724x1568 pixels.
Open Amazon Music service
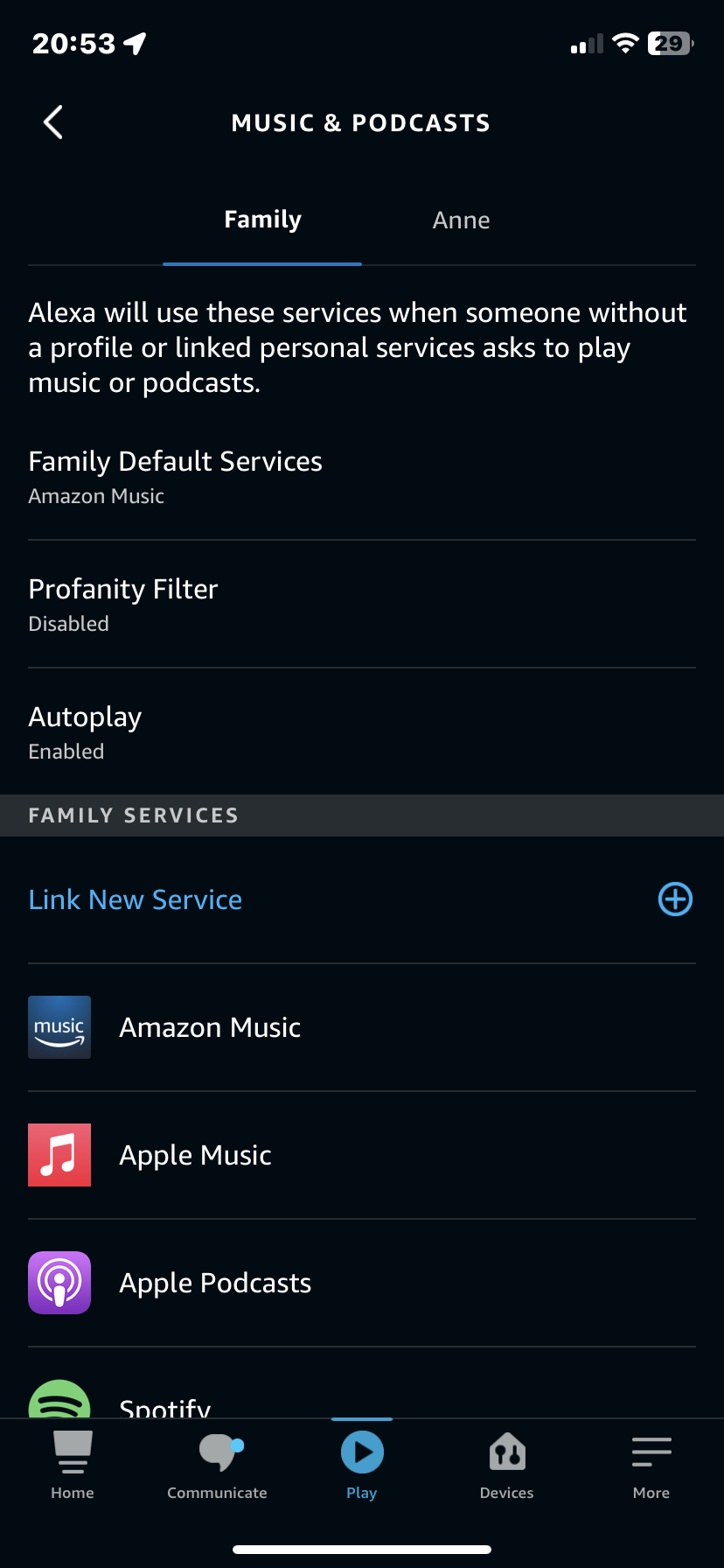[x=362, y=1027]
